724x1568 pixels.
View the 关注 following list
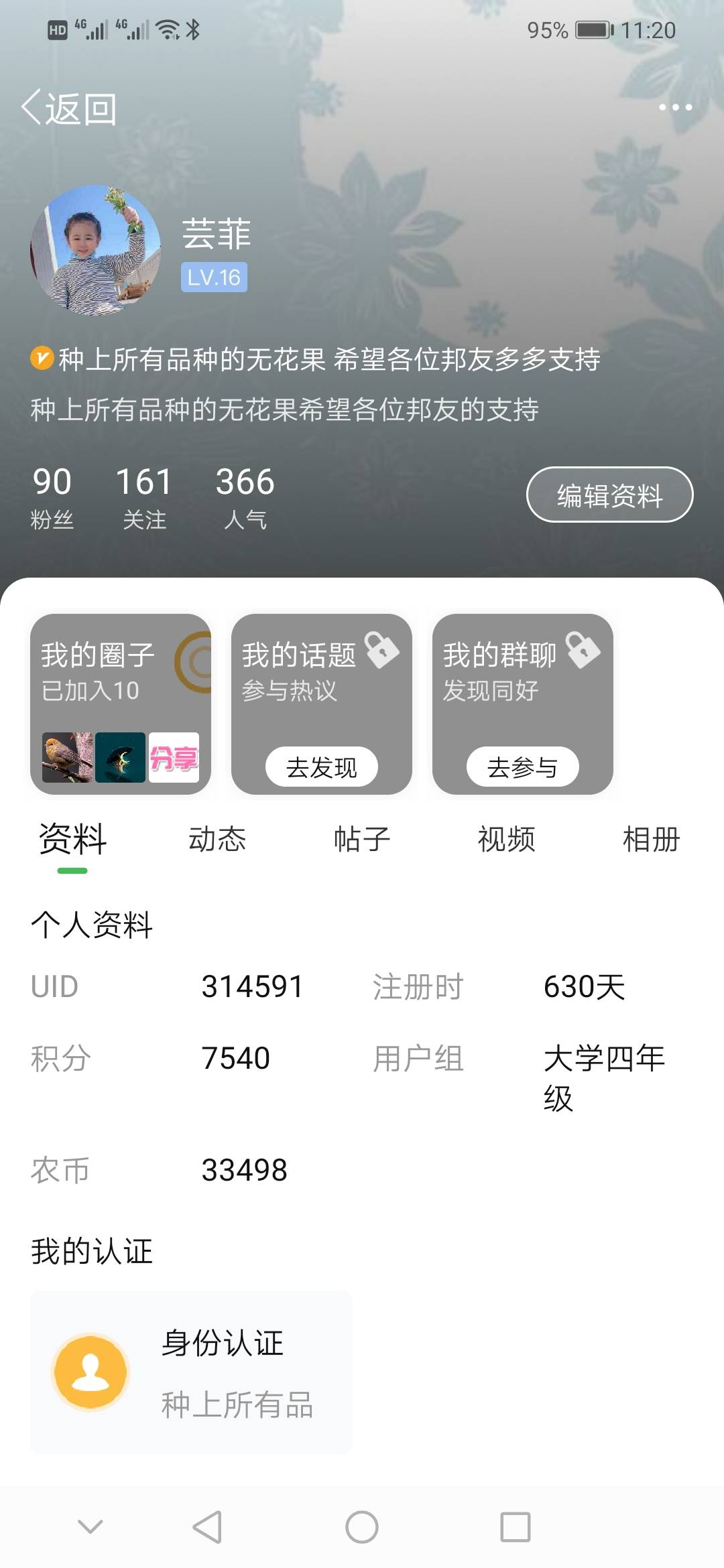(144, 498)
